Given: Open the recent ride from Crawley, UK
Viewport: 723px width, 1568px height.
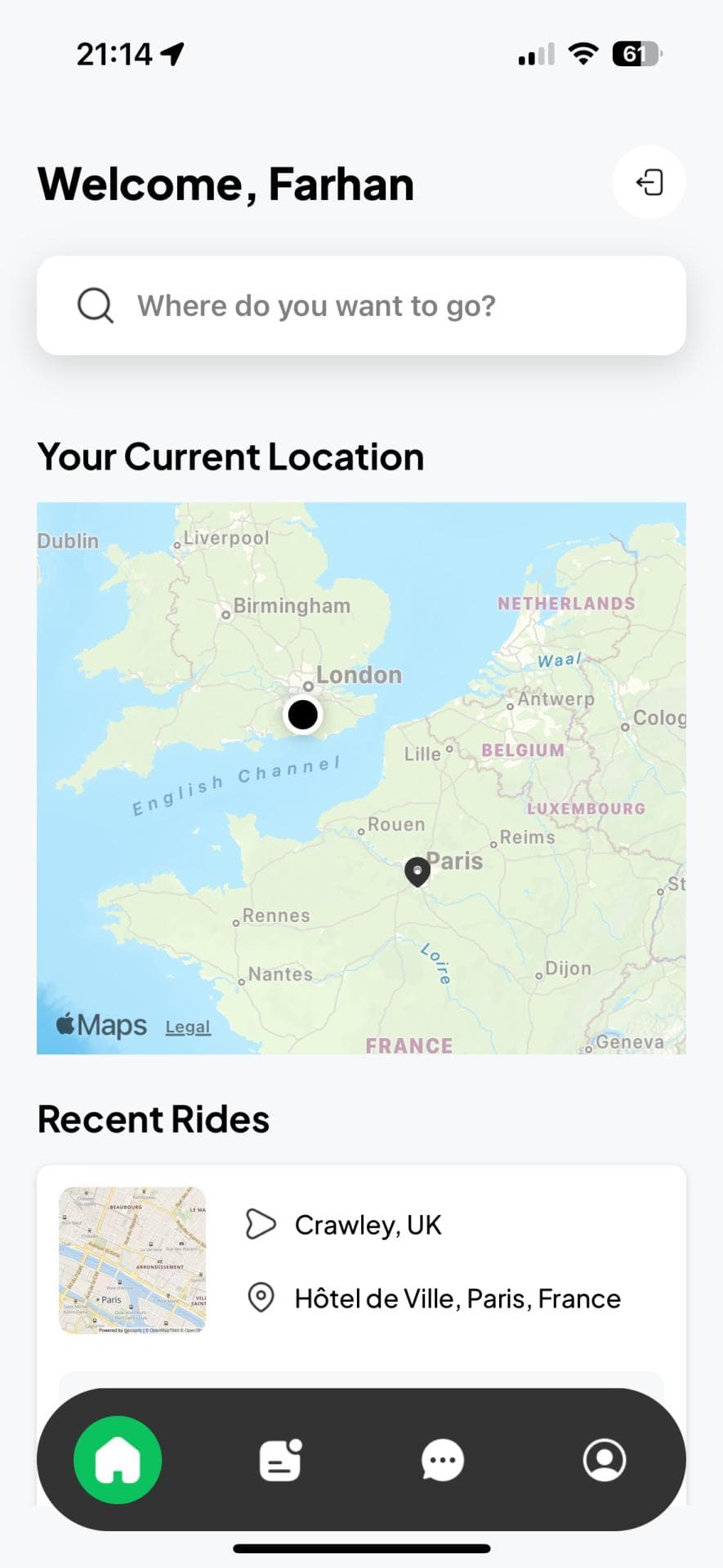Looking at the screenshot, I should (361, 1261).
